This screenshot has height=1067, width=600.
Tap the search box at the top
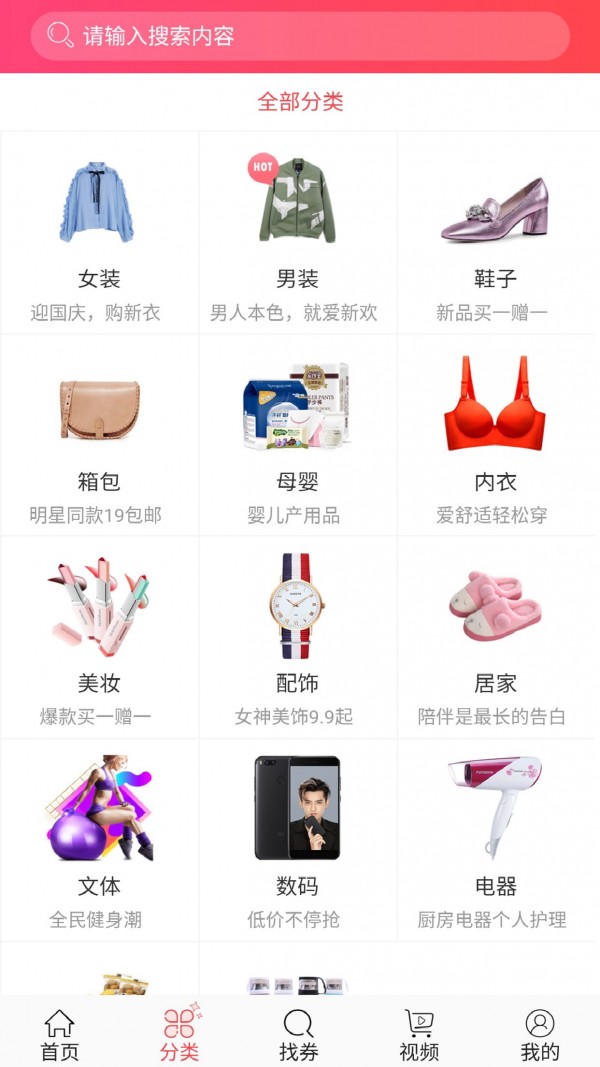[x=300, y=37]
